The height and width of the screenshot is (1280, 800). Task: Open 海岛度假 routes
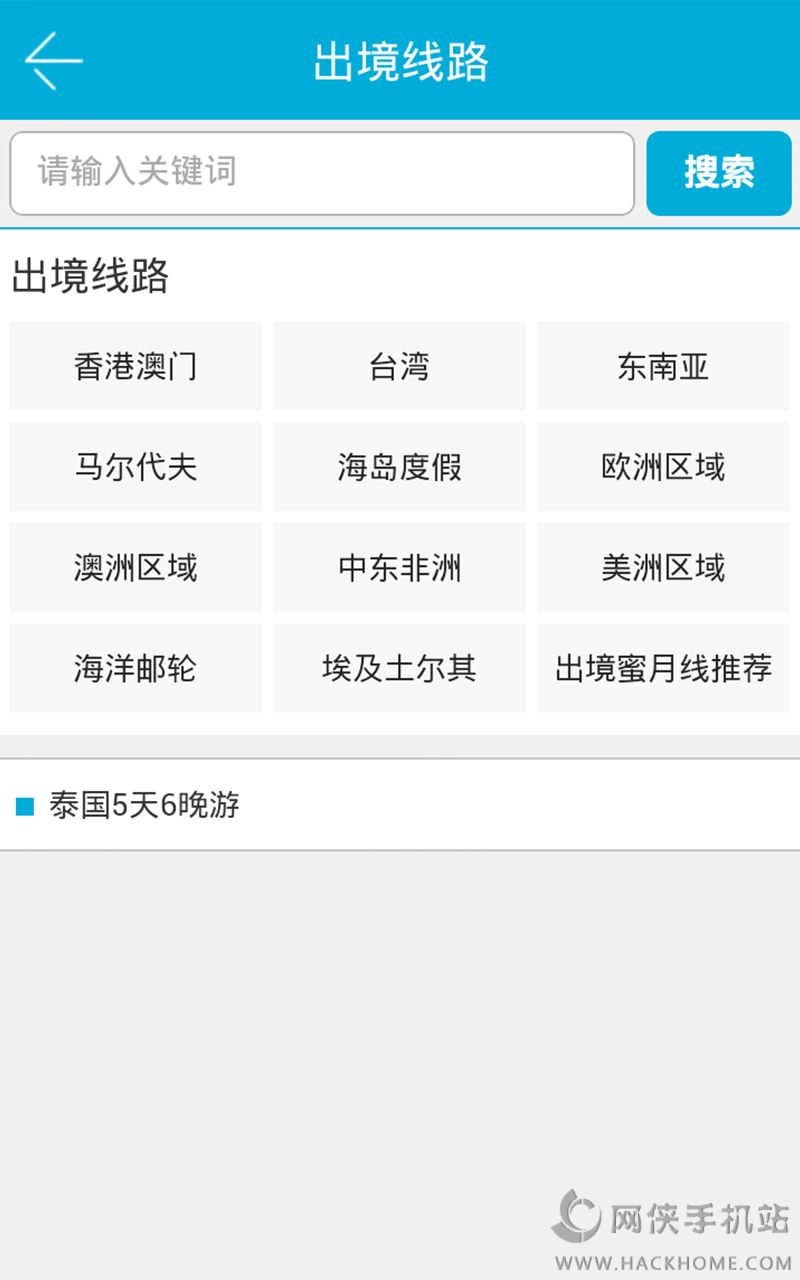click(x=399, y=467)
